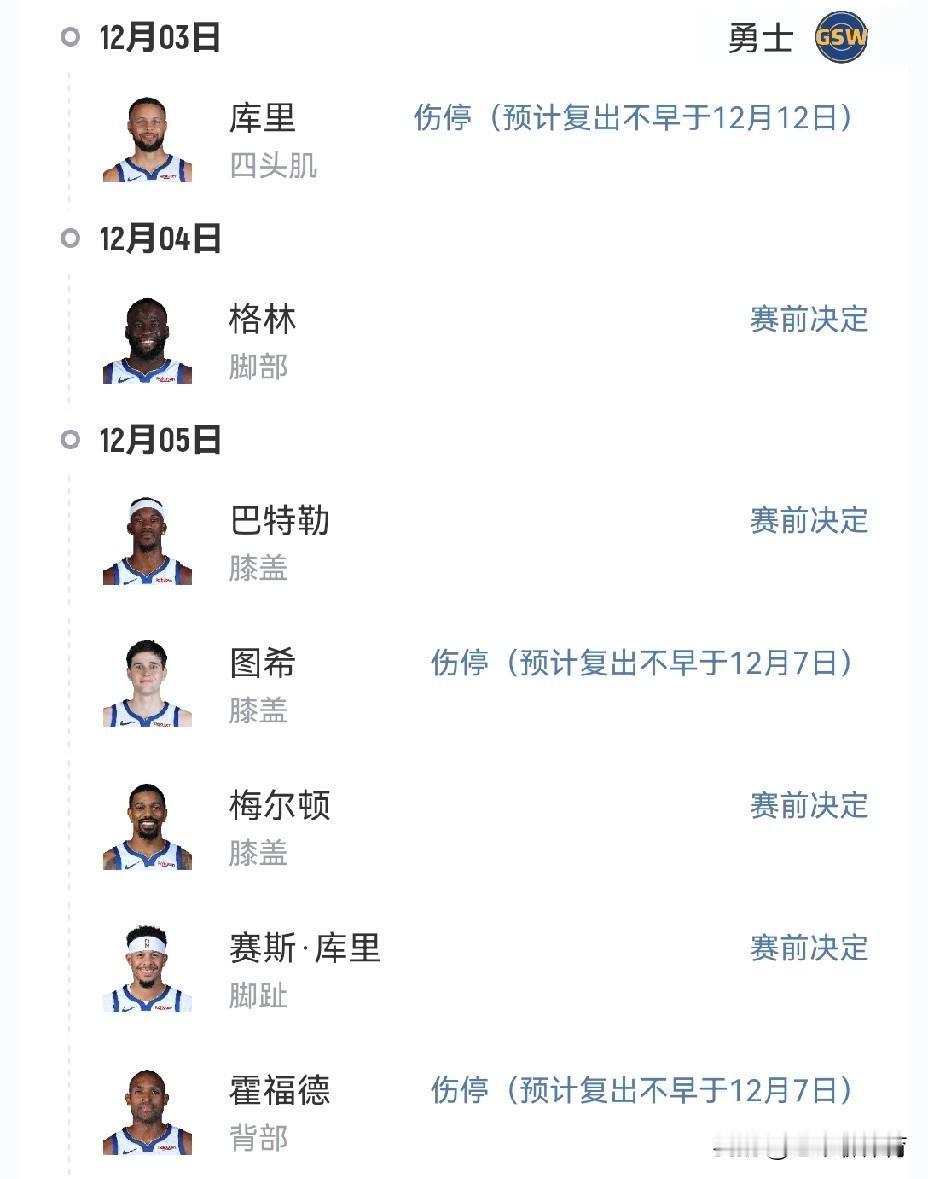Select Seth Curry's avatar picture
This screenshot has width=928, height=1179.
coord(146,966)
